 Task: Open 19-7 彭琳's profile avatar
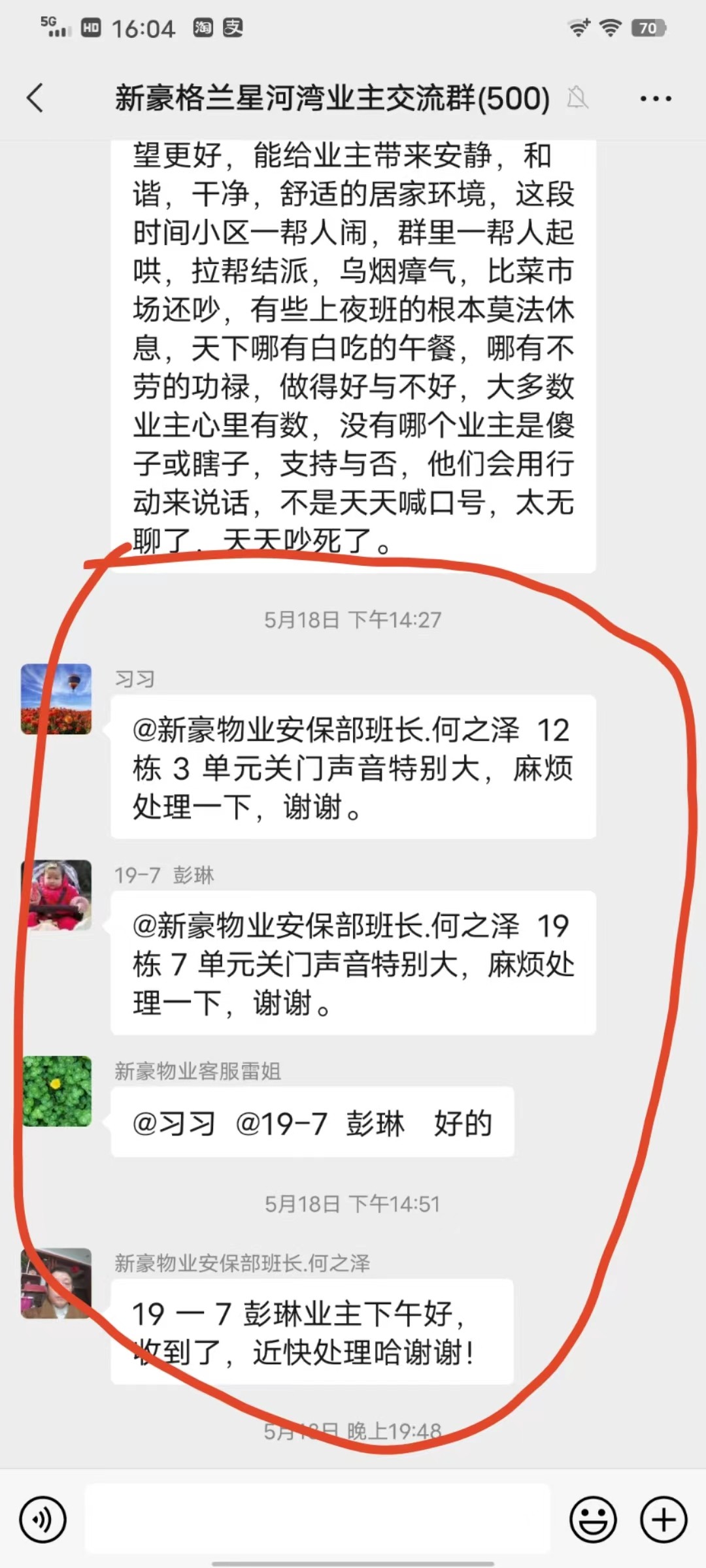pyautogui.click(x=56, y=894)
